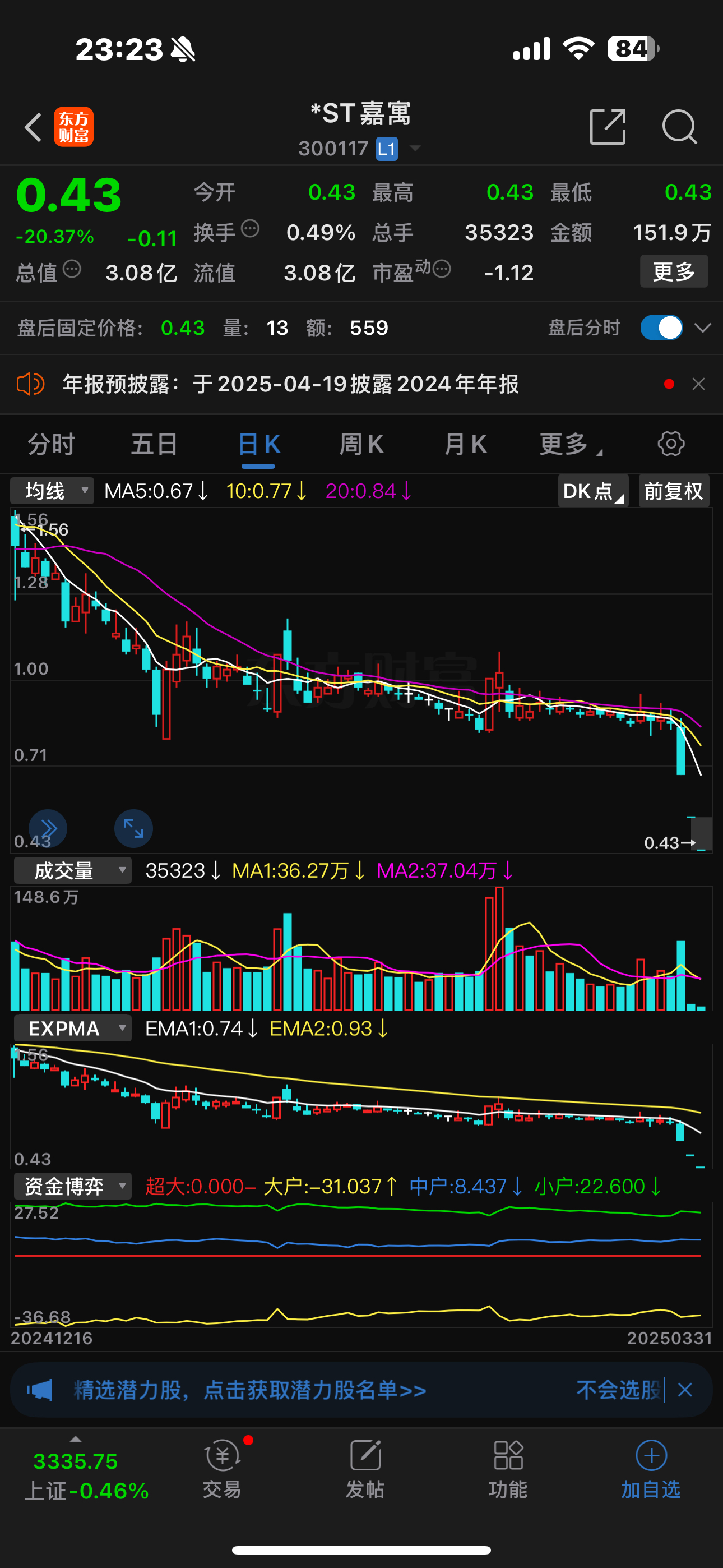Switch to the 分时 intraday tab

pos(50,444)
